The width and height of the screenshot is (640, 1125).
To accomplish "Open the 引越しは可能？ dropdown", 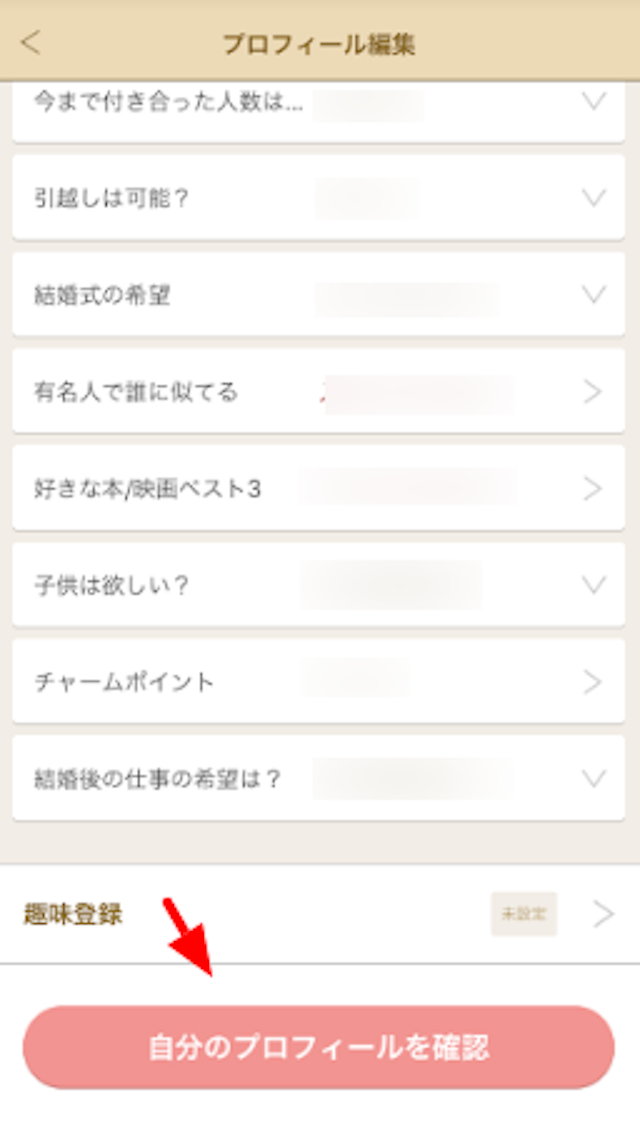I will click(318, 198).
